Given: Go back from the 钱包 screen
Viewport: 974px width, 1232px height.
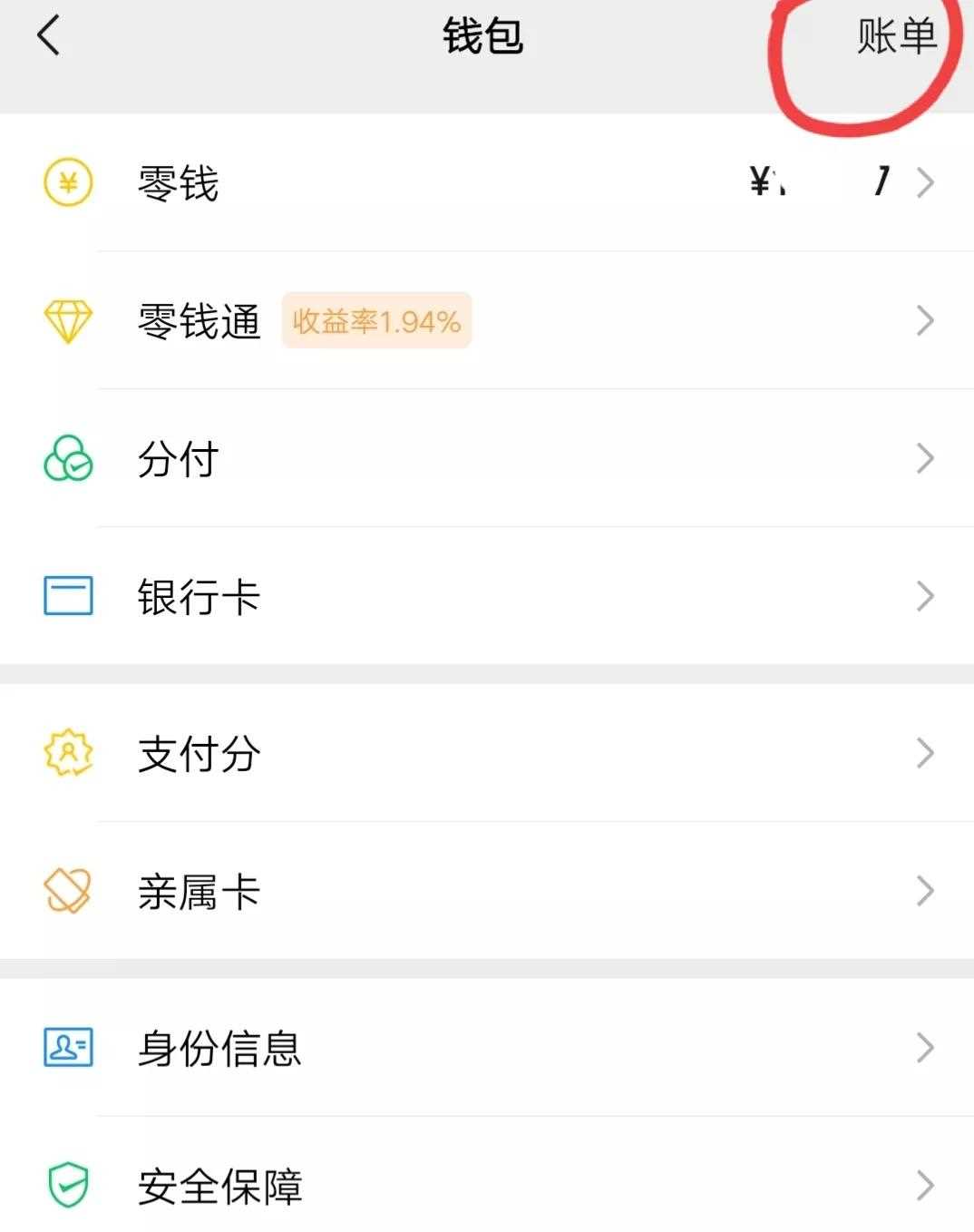Looking at the screenshot, I should [x=49, y=37].
